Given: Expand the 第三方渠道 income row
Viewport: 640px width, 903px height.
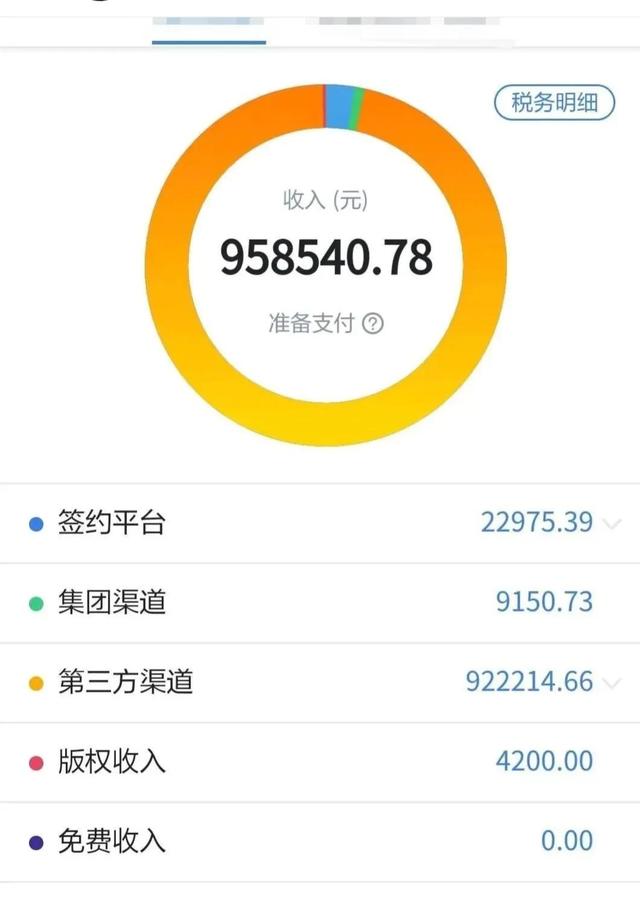Looking at the screenshot, I should [612, 683].
